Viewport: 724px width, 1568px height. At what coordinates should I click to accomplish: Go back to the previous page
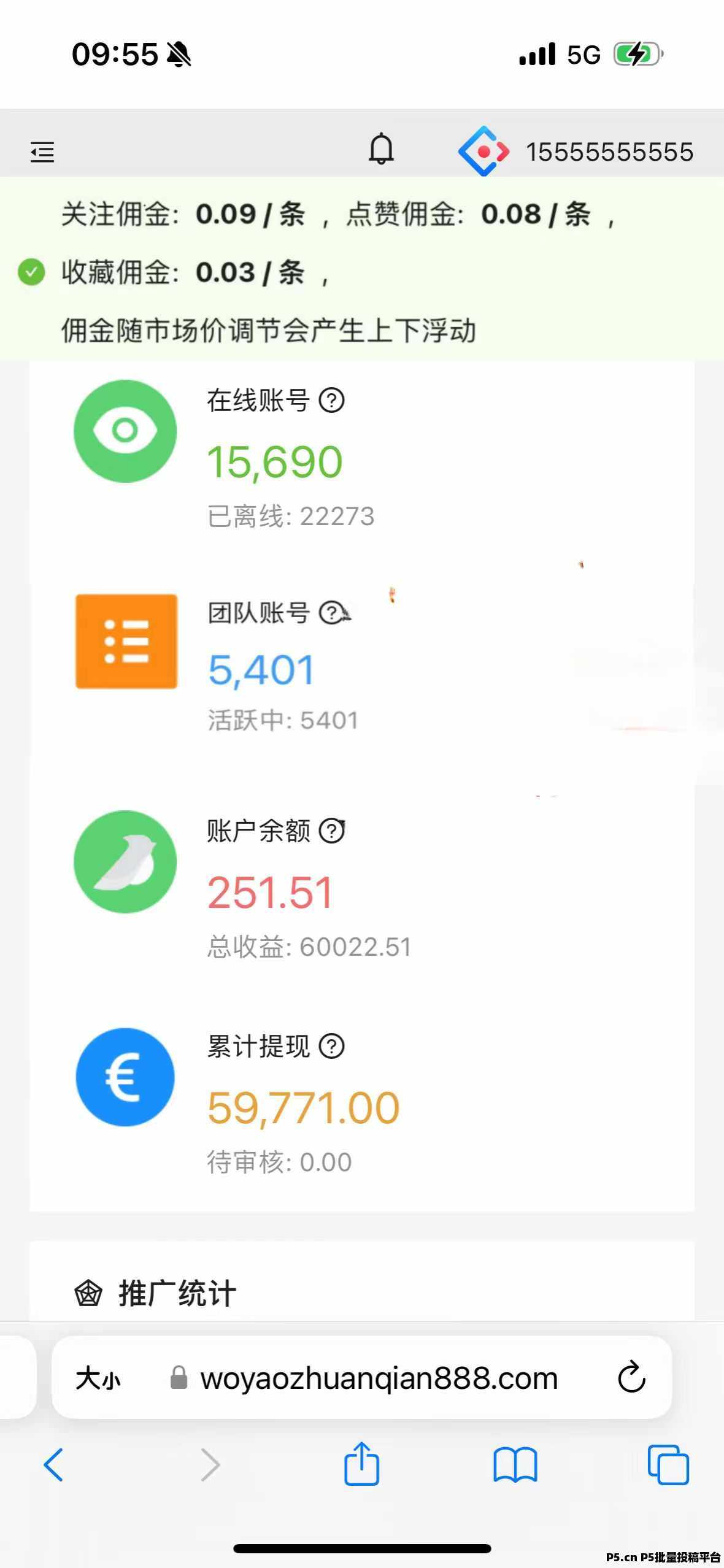[53, 1465]
